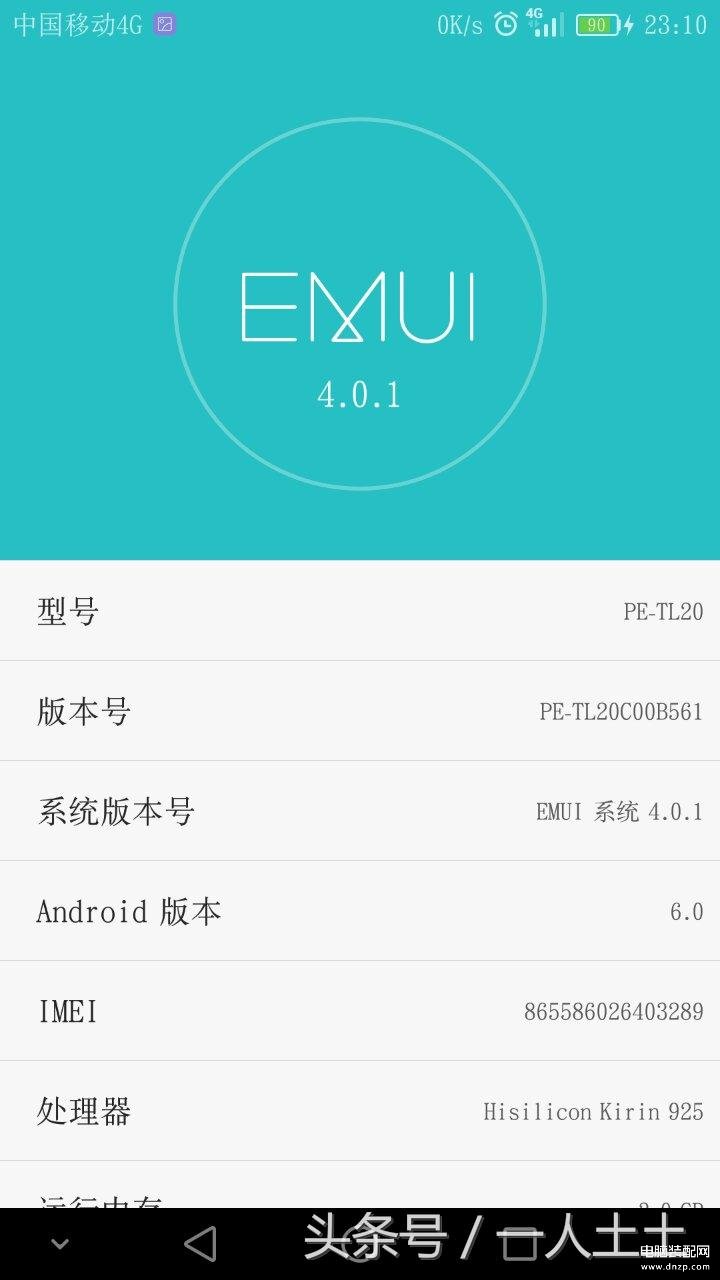Hide the navigation bar with the chevron

click(x=60, y=1244)
